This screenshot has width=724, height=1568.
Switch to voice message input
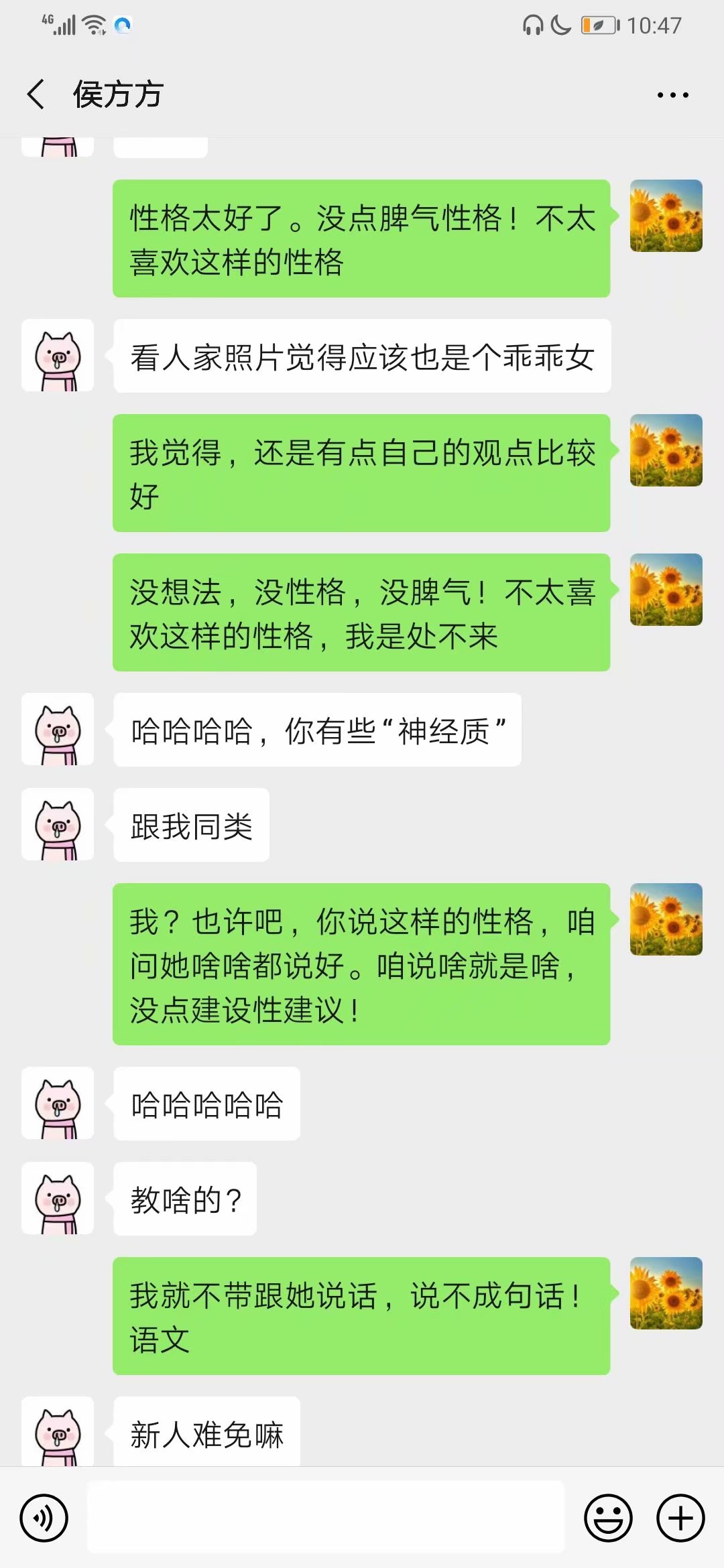(44, 1518)
